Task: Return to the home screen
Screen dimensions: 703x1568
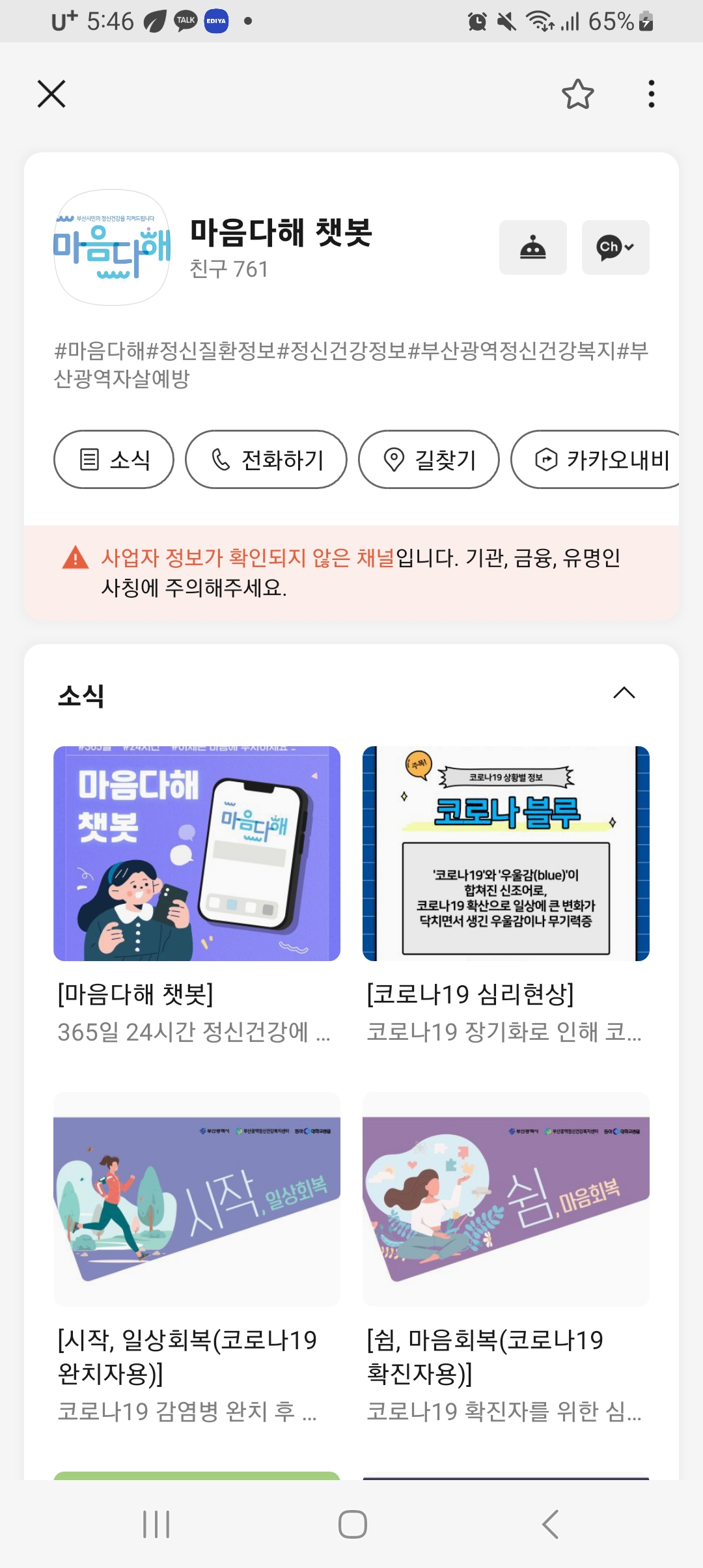Action: [x=352, y=1524]
